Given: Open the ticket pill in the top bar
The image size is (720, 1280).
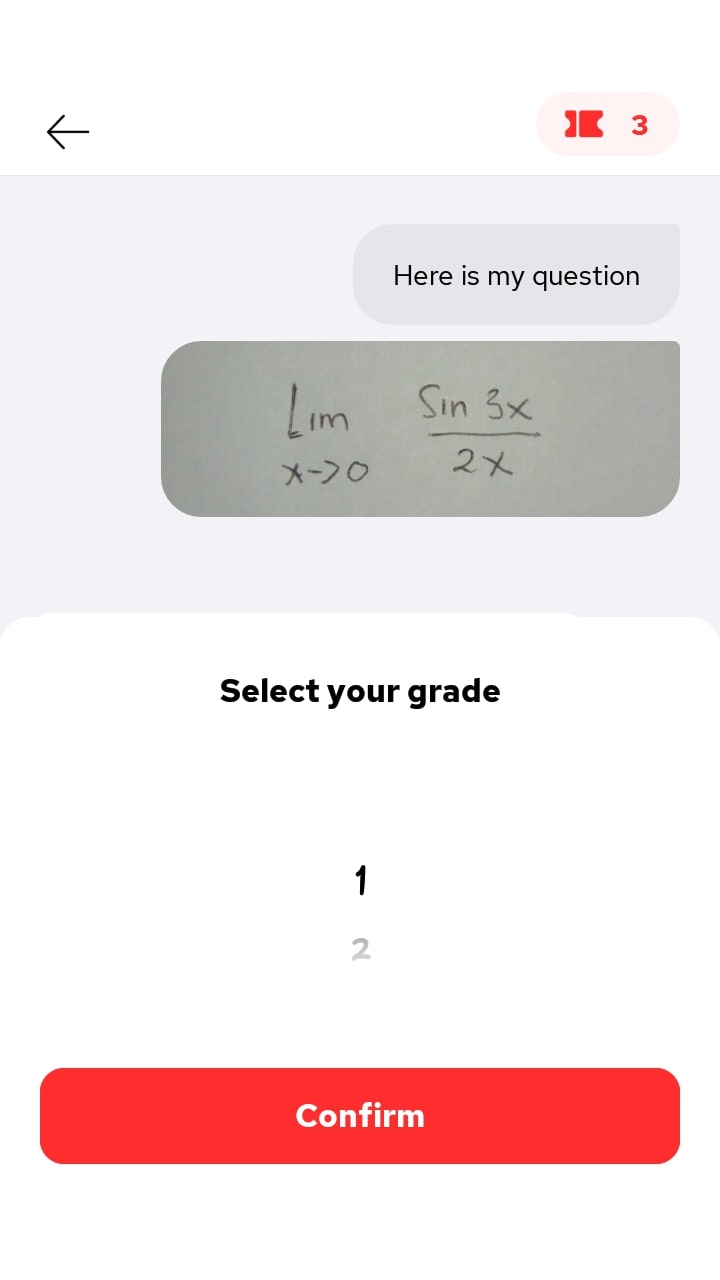Looking at the screenshot, I should click(607, 124).
